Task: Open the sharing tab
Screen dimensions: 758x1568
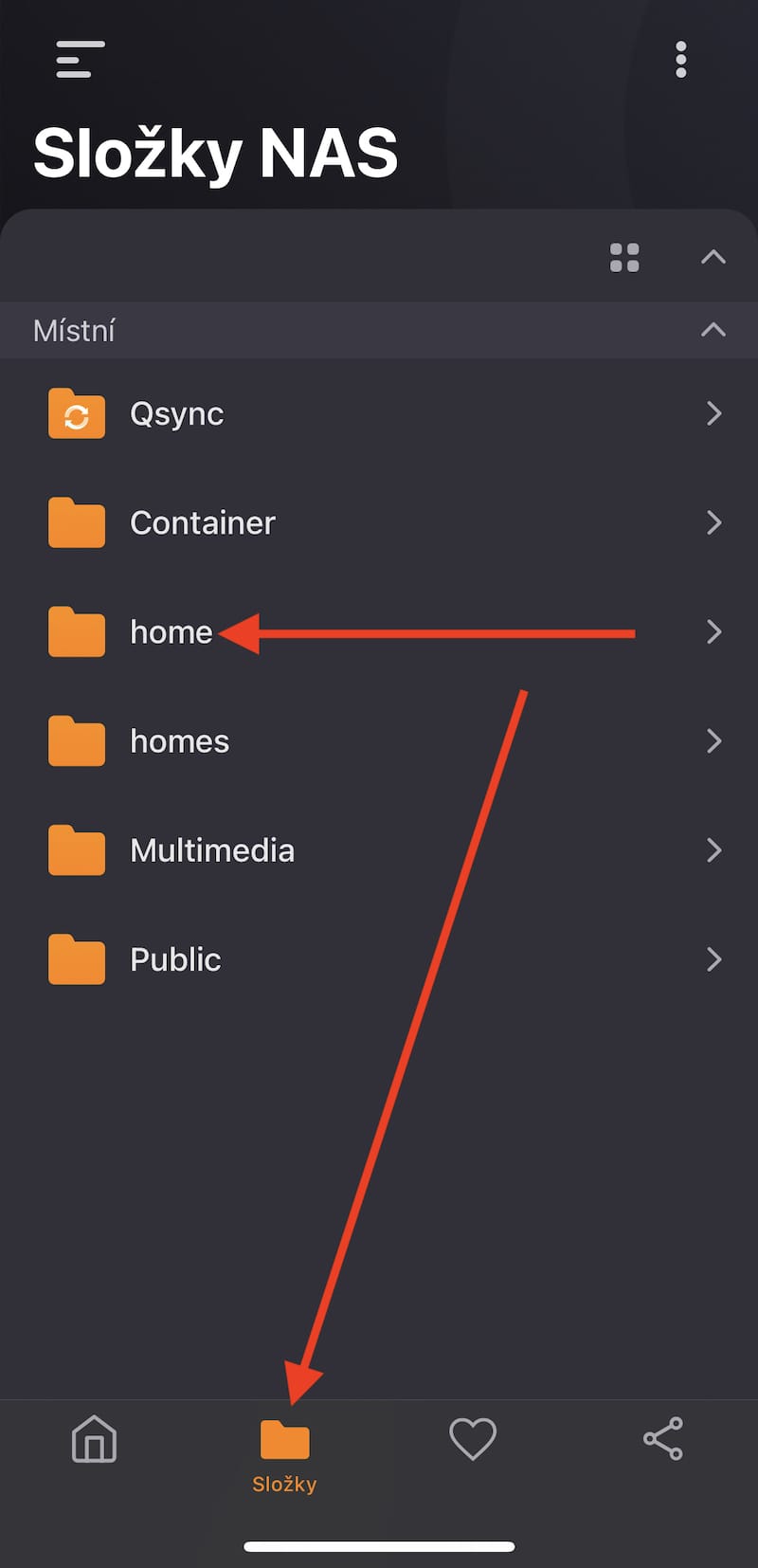Action: (663, 1439)
